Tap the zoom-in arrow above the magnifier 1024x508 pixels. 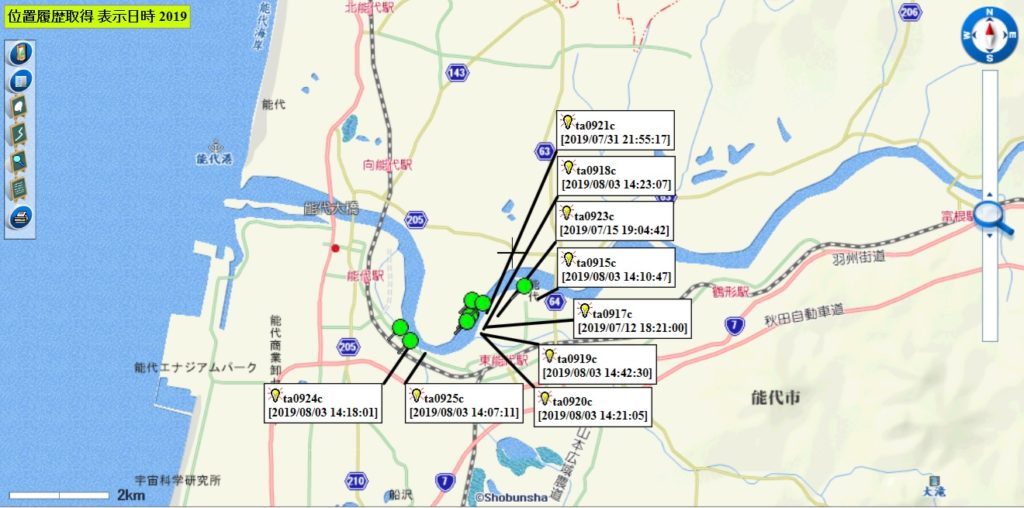point(990,195)
